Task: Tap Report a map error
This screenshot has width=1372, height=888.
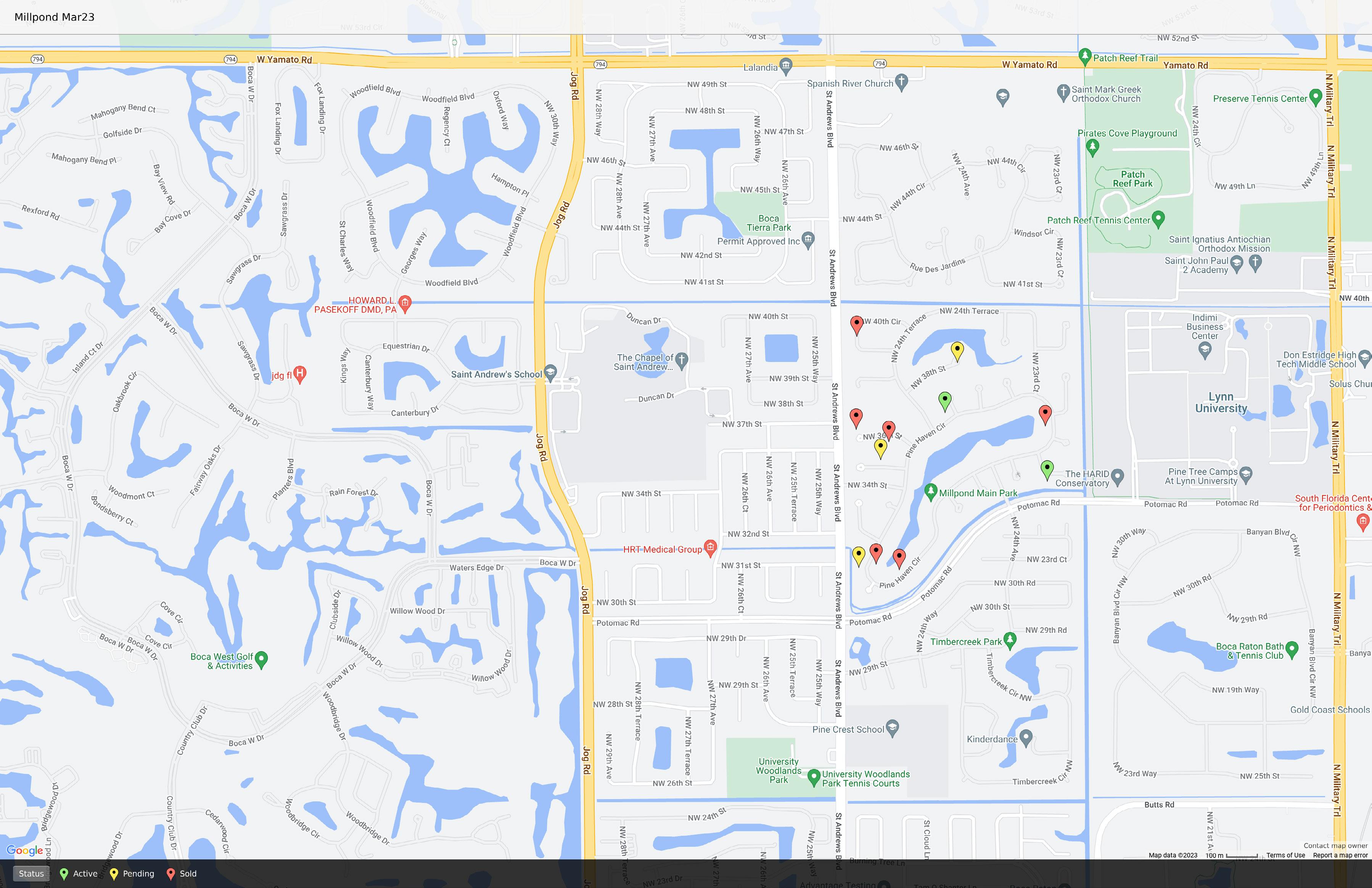Action: click(x=1340, y=855)
